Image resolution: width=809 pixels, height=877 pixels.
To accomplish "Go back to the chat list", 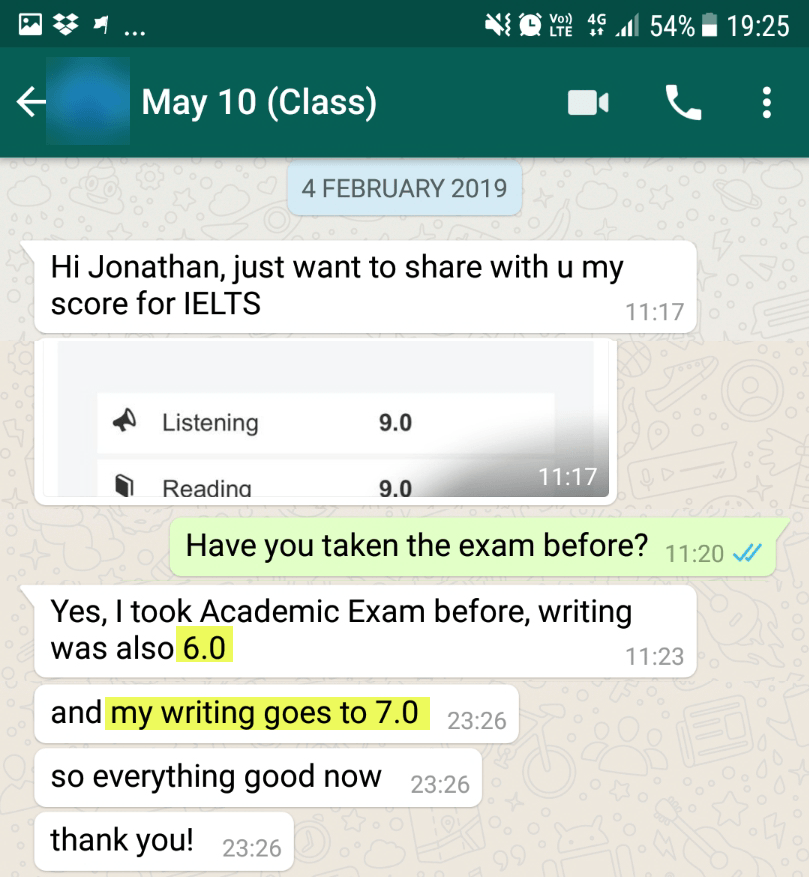I will click(x=31, y=102).
